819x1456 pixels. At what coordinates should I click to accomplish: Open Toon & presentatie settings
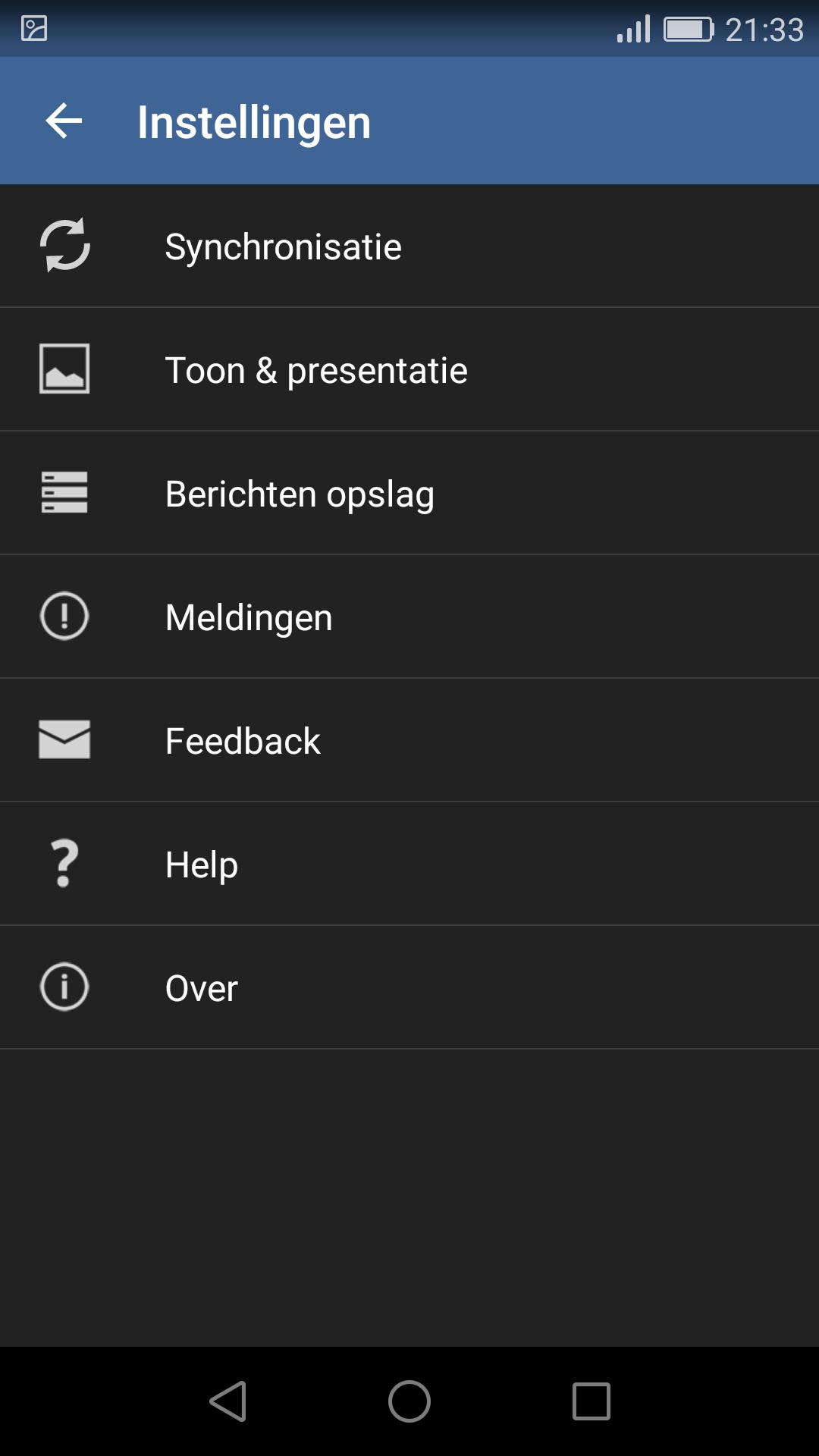409,369
